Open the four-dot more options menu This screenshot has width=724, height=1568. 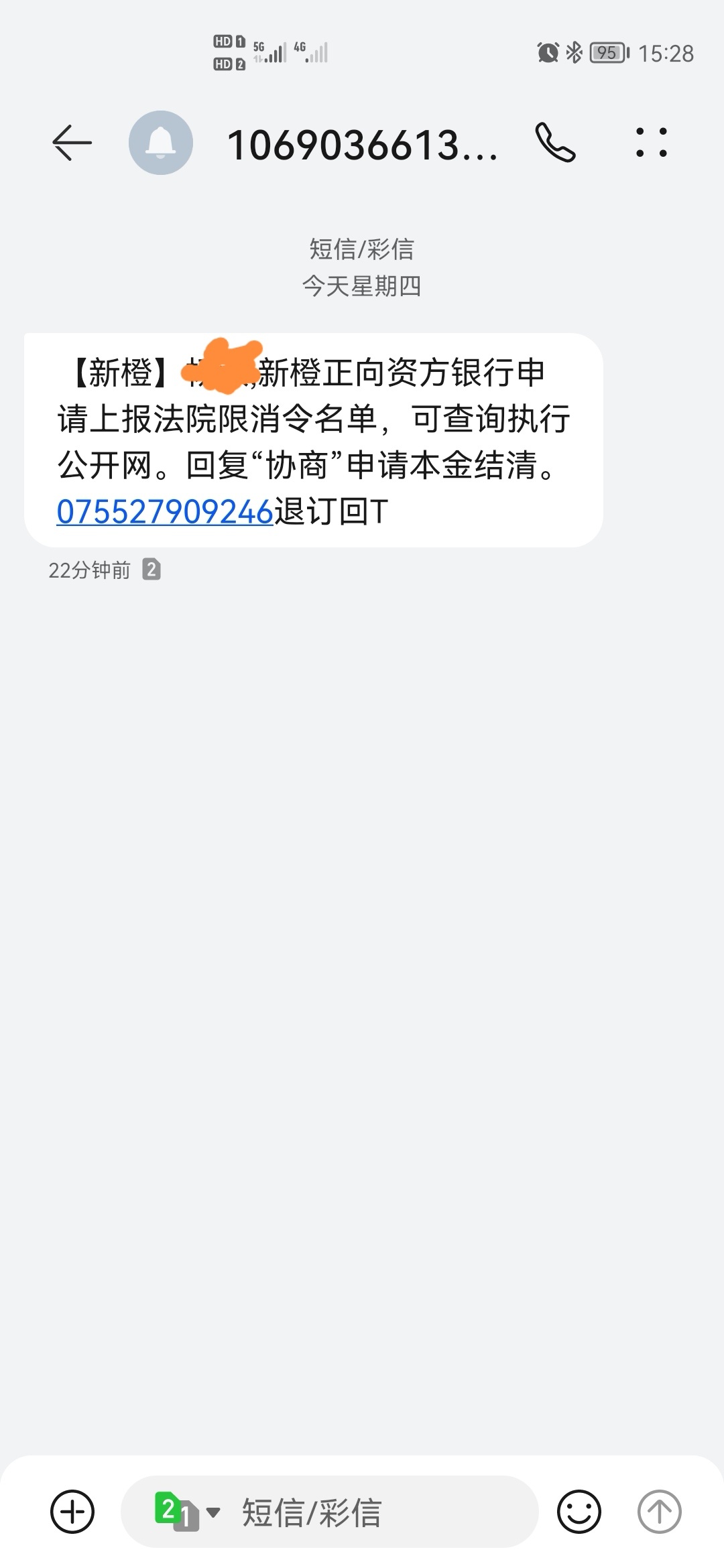[652, 143]
